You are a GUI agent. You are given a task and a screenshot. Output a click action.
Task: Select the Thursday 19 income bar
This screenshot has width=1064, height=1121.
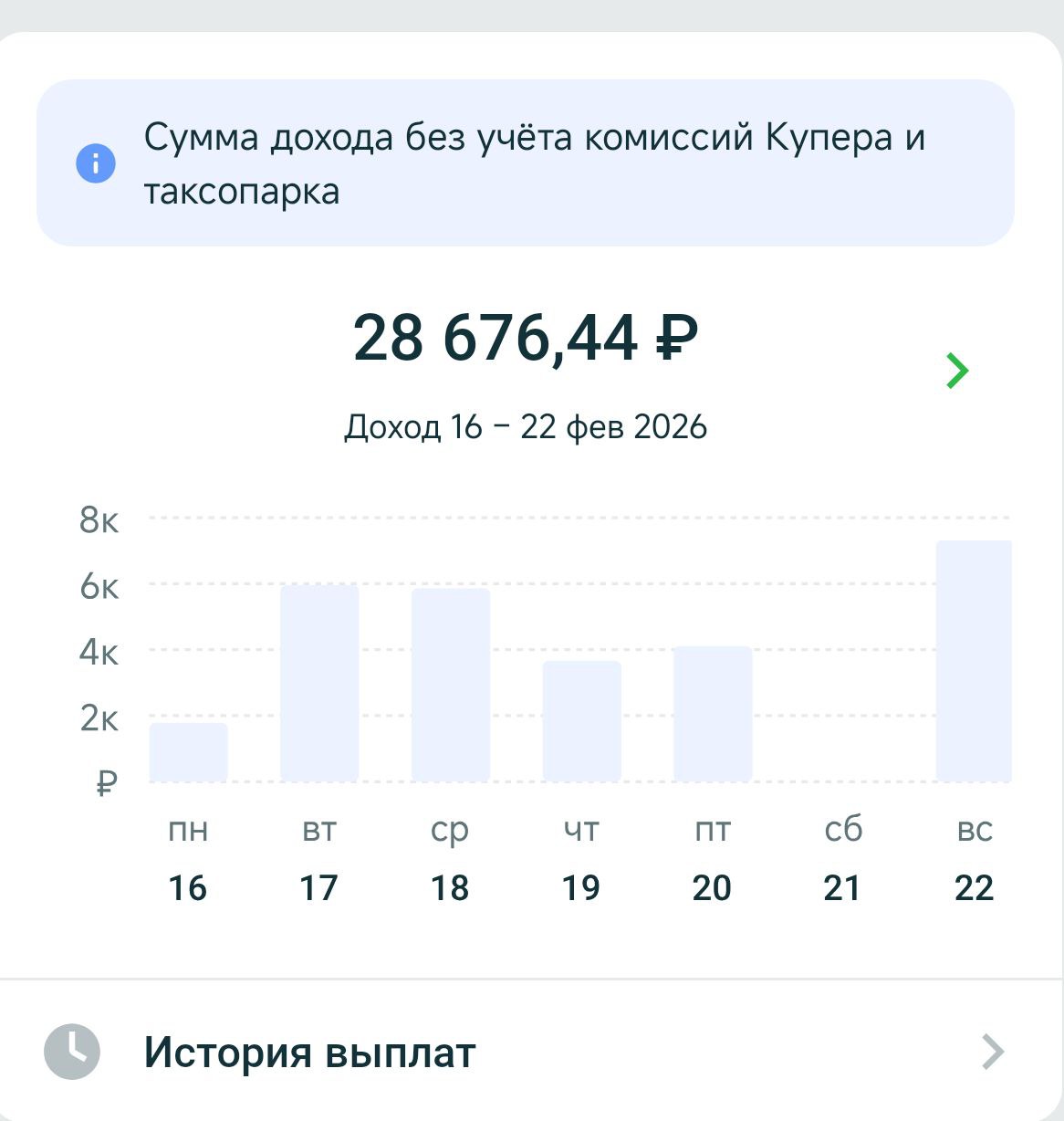[582, 721]
